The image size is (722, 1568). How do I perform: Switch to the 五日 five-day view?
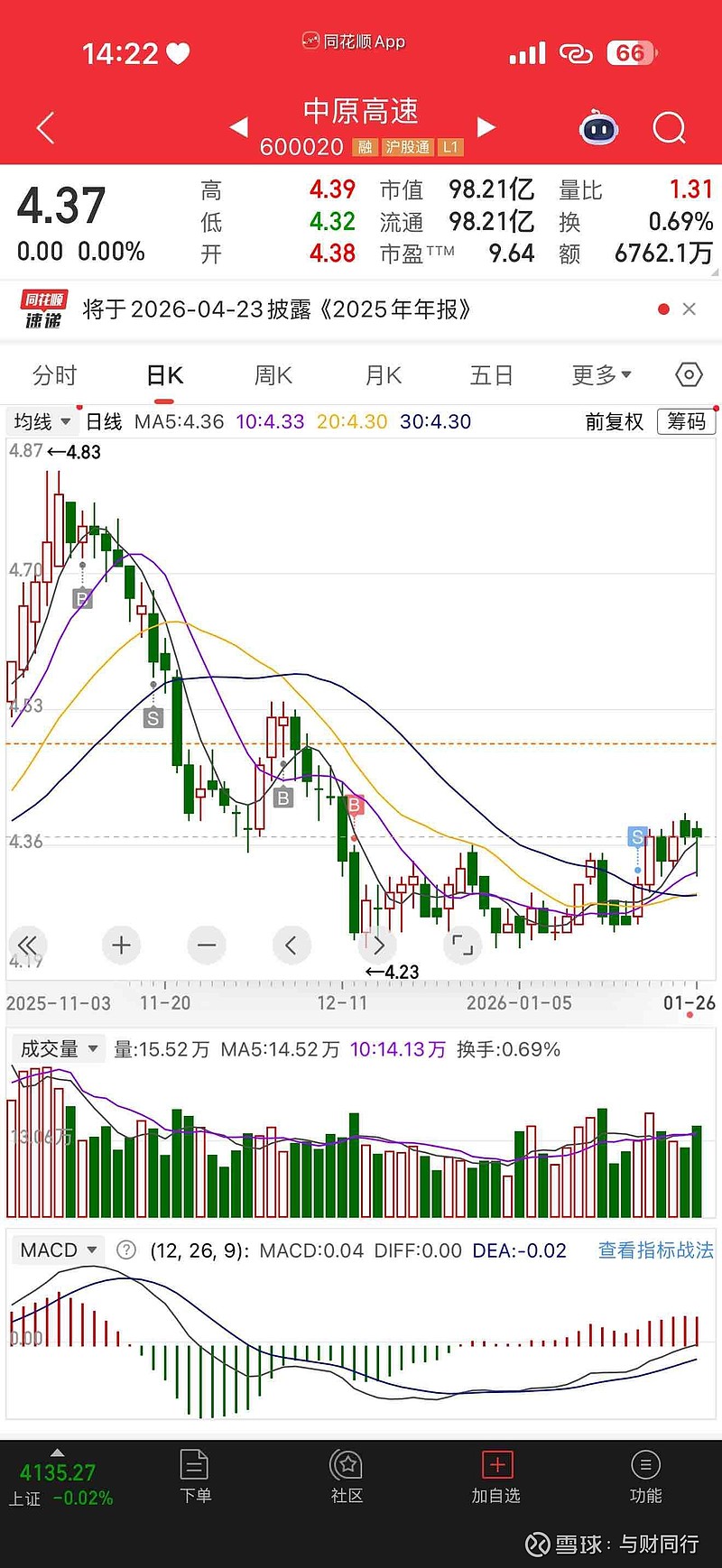pyautogui.click(x=492, y=375)
